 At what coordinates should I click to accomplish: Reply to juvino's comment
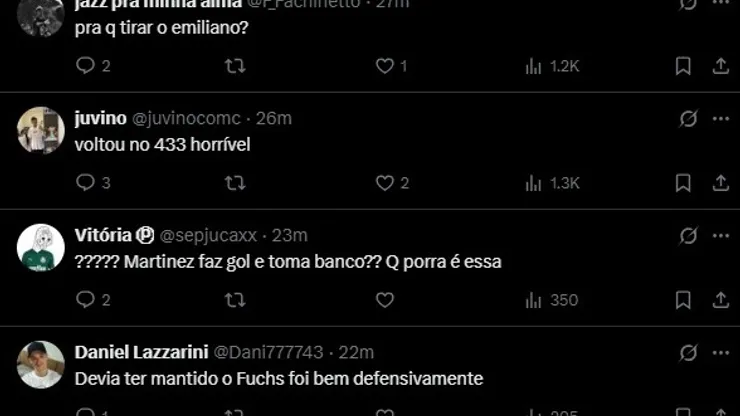pos(86,183)
